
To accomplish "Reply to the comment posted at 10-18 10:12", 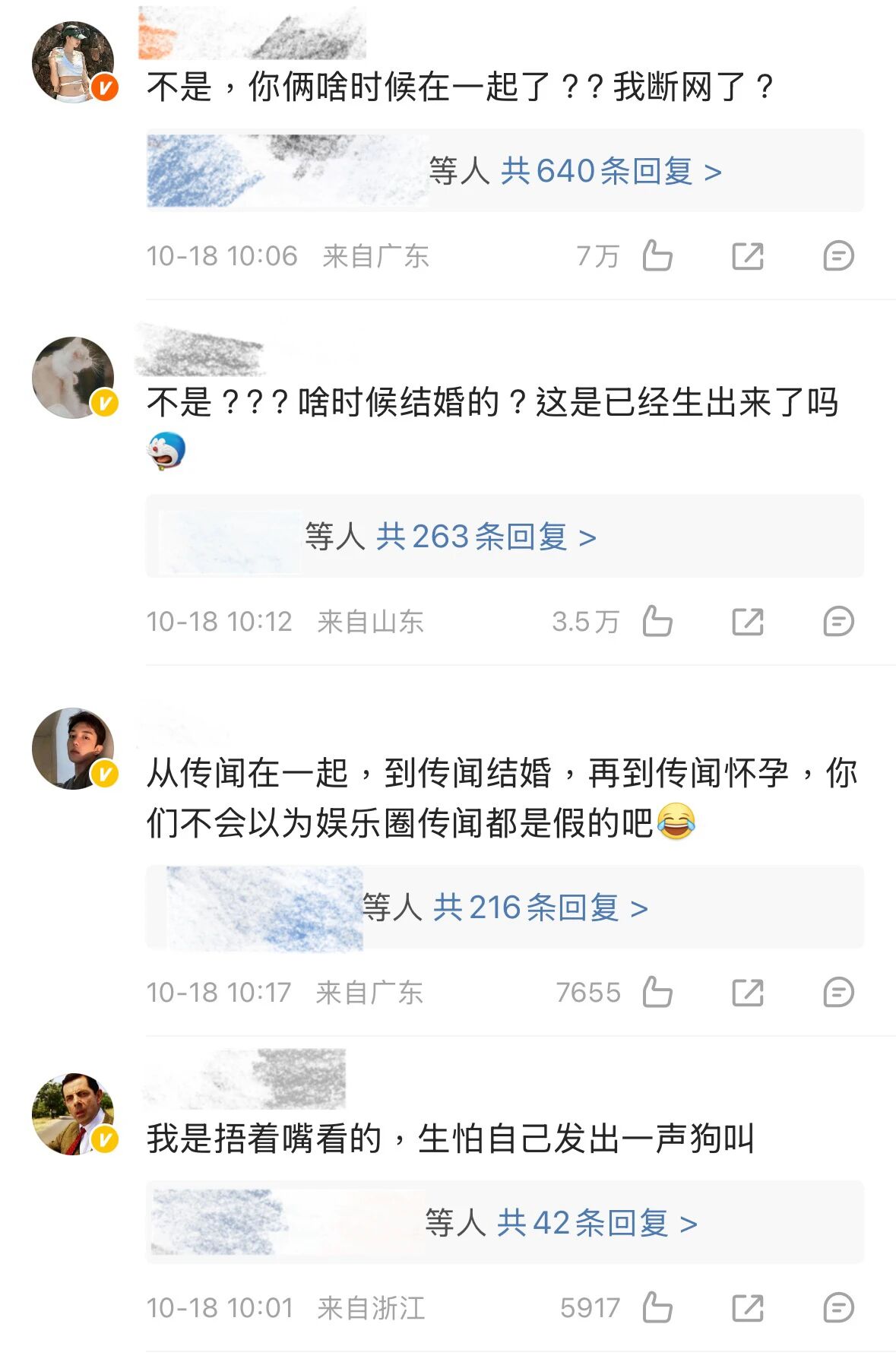I will pos(838,622).
